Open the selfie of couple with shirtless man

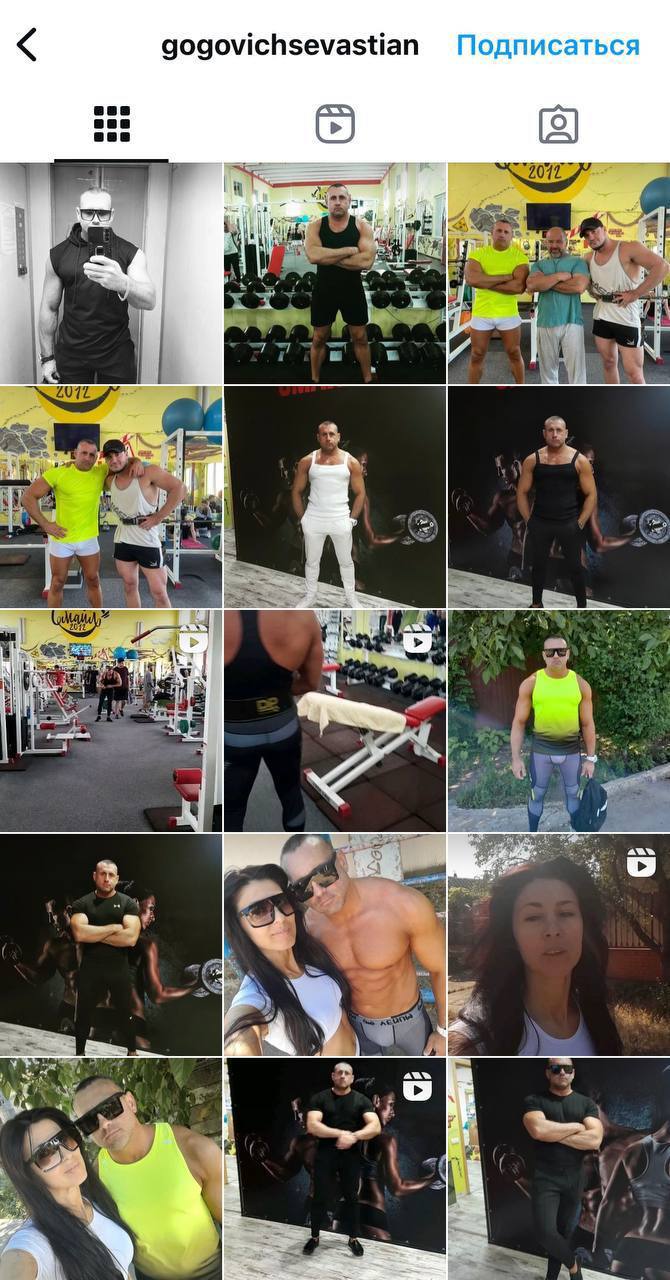(x=335, y=945)
